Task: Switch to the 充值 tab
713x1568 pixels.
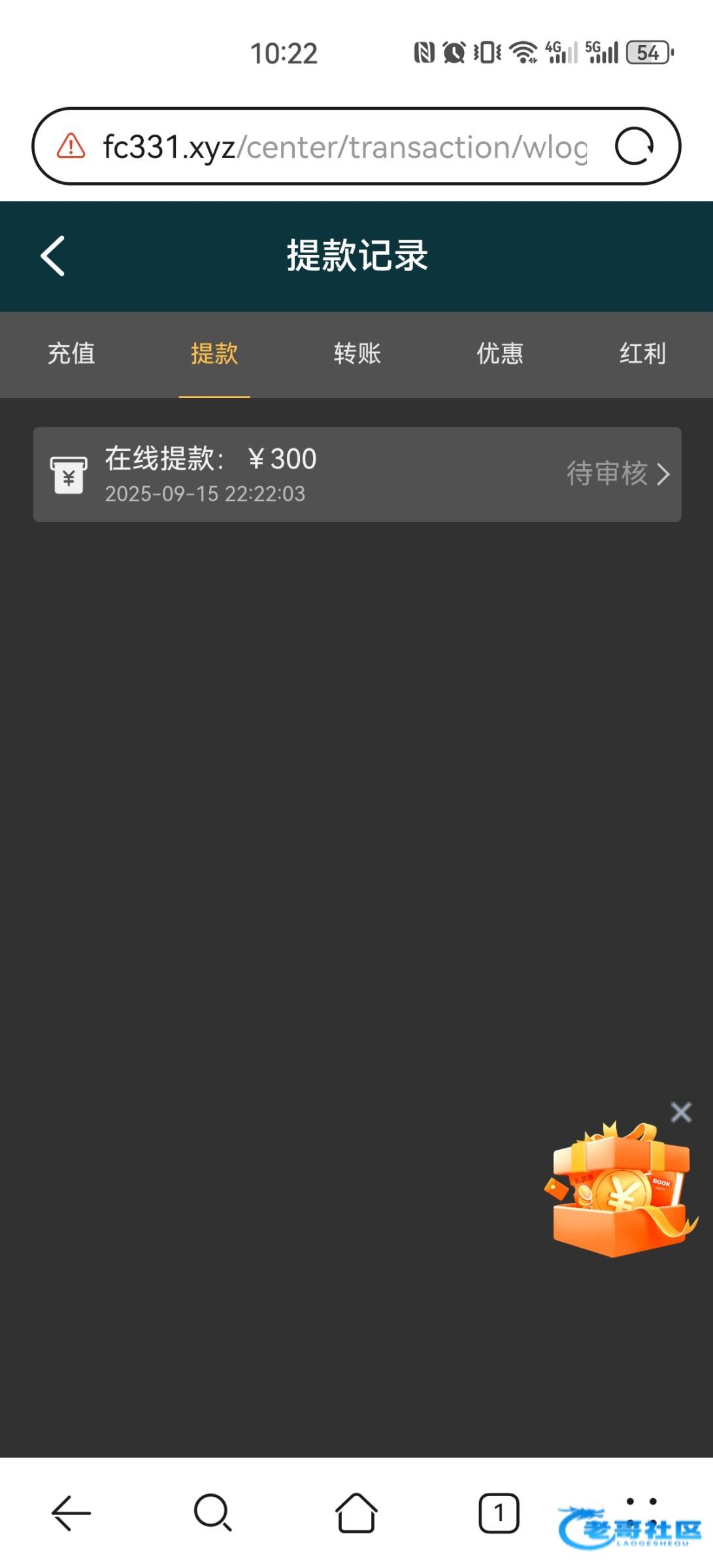Action: coord(71,353)
